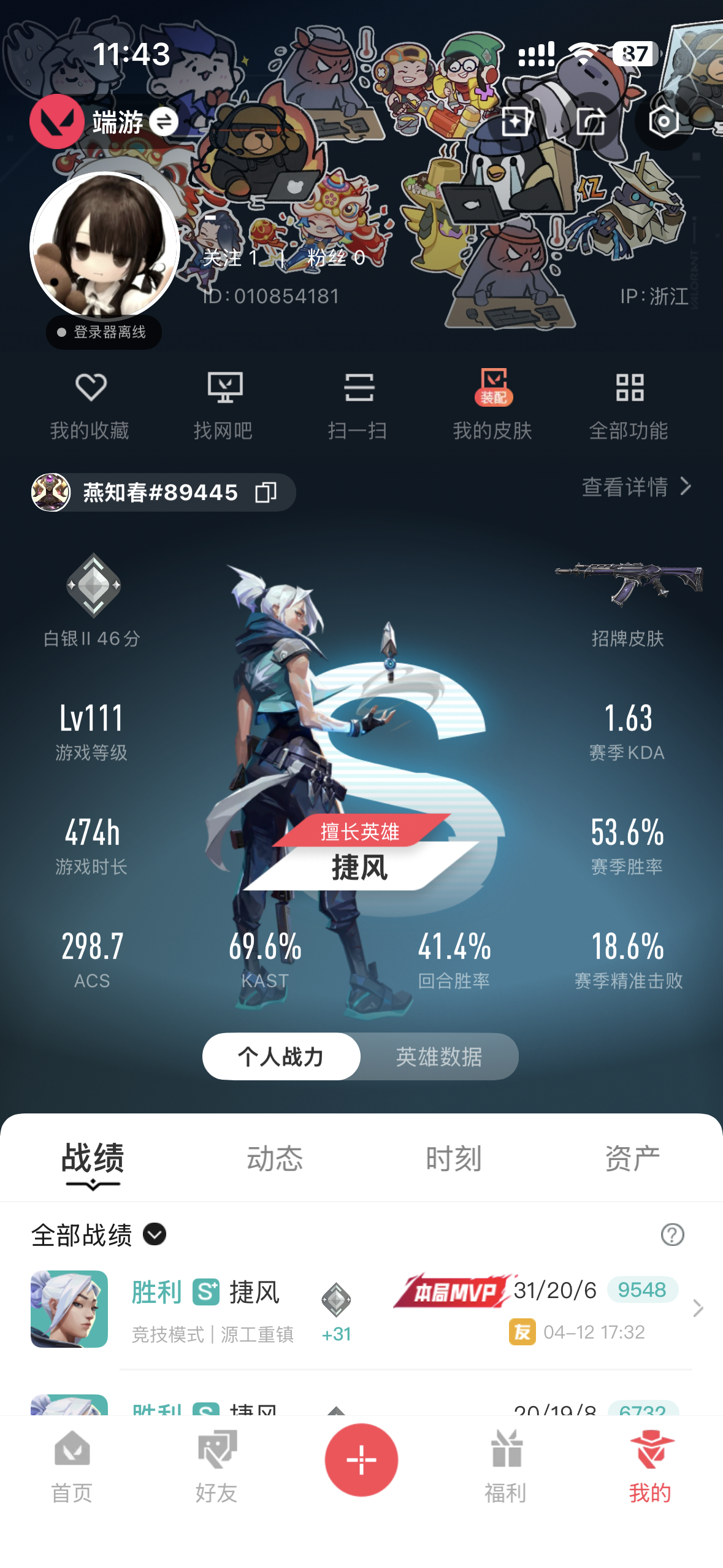The height and width of the screenshot is (1568, 723).
Task: Open the 福利 benefits tab
Action: point(506,1467)
